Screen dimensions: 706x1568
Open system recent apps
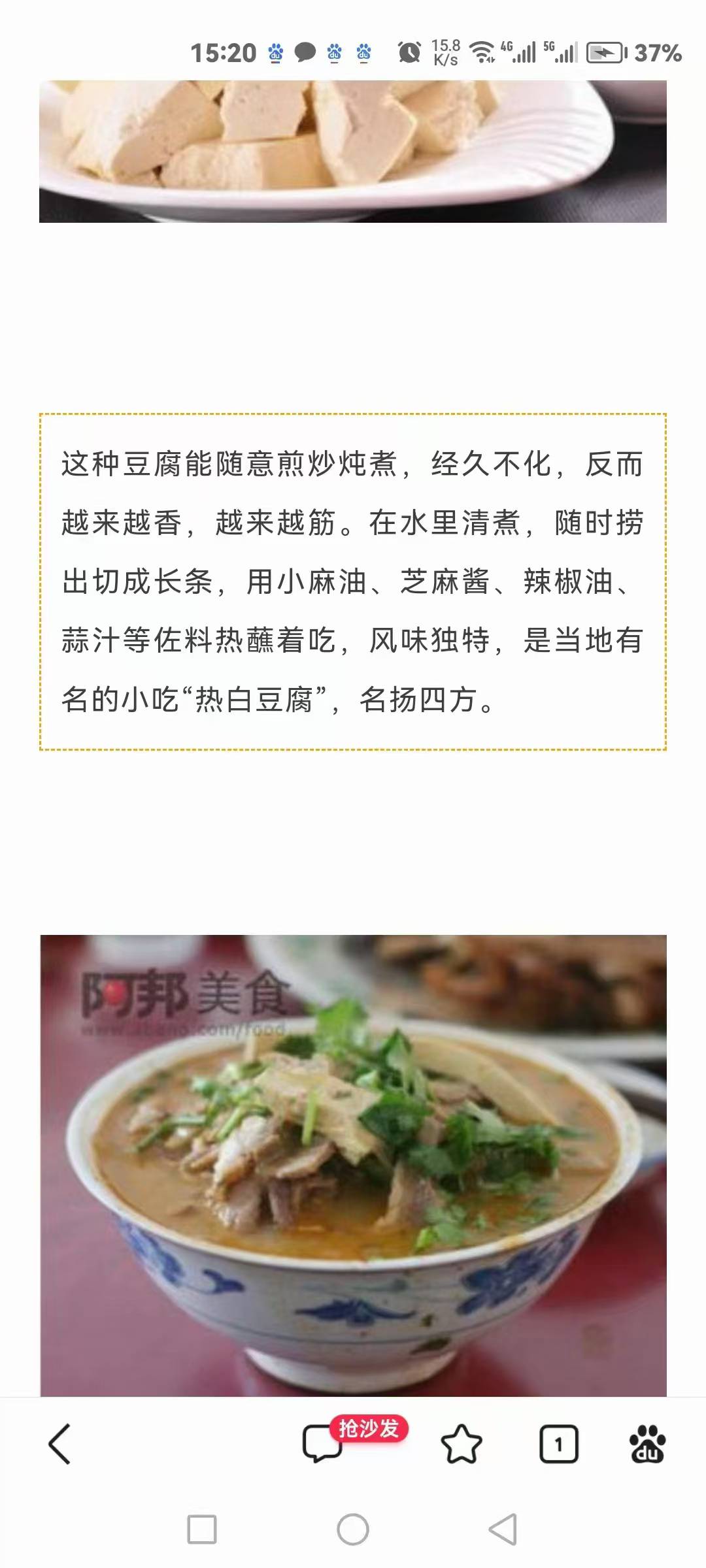pyautogui.click(x=202, y=1529)
